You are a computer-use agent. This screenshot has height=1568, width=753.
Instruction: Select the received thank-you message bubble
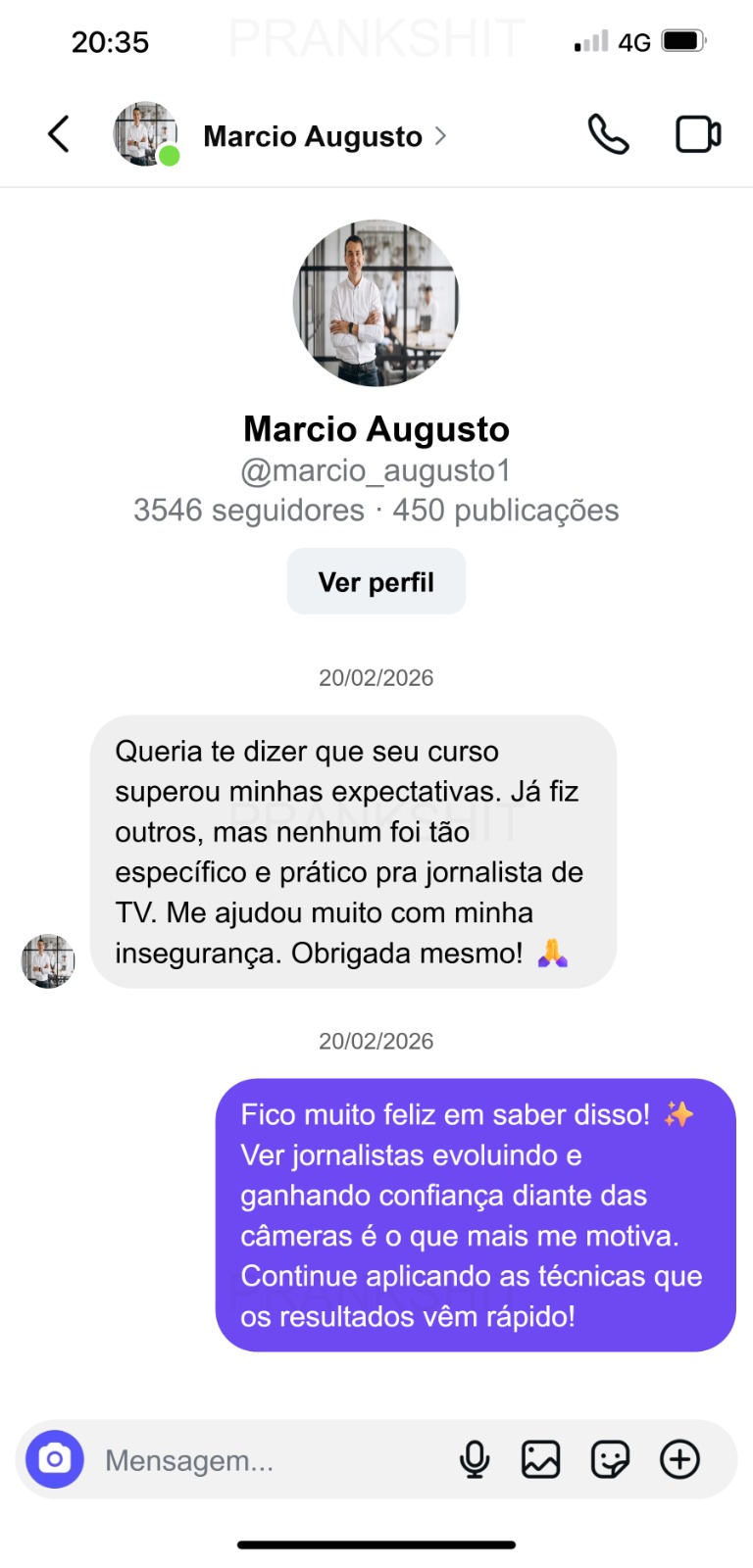pyautogui.click(x=355, y=852)
